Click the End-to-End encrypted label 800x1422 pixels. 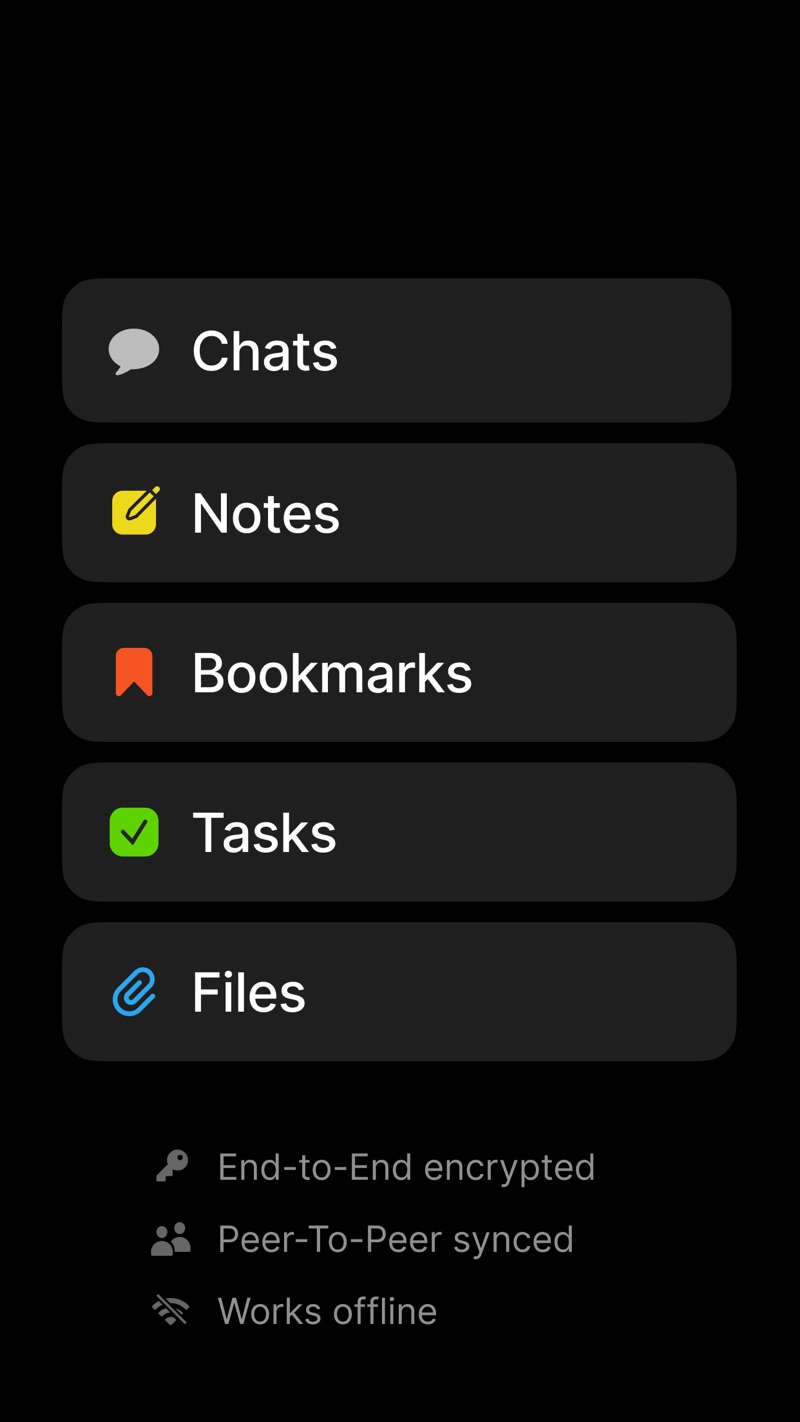(404, 1166)
